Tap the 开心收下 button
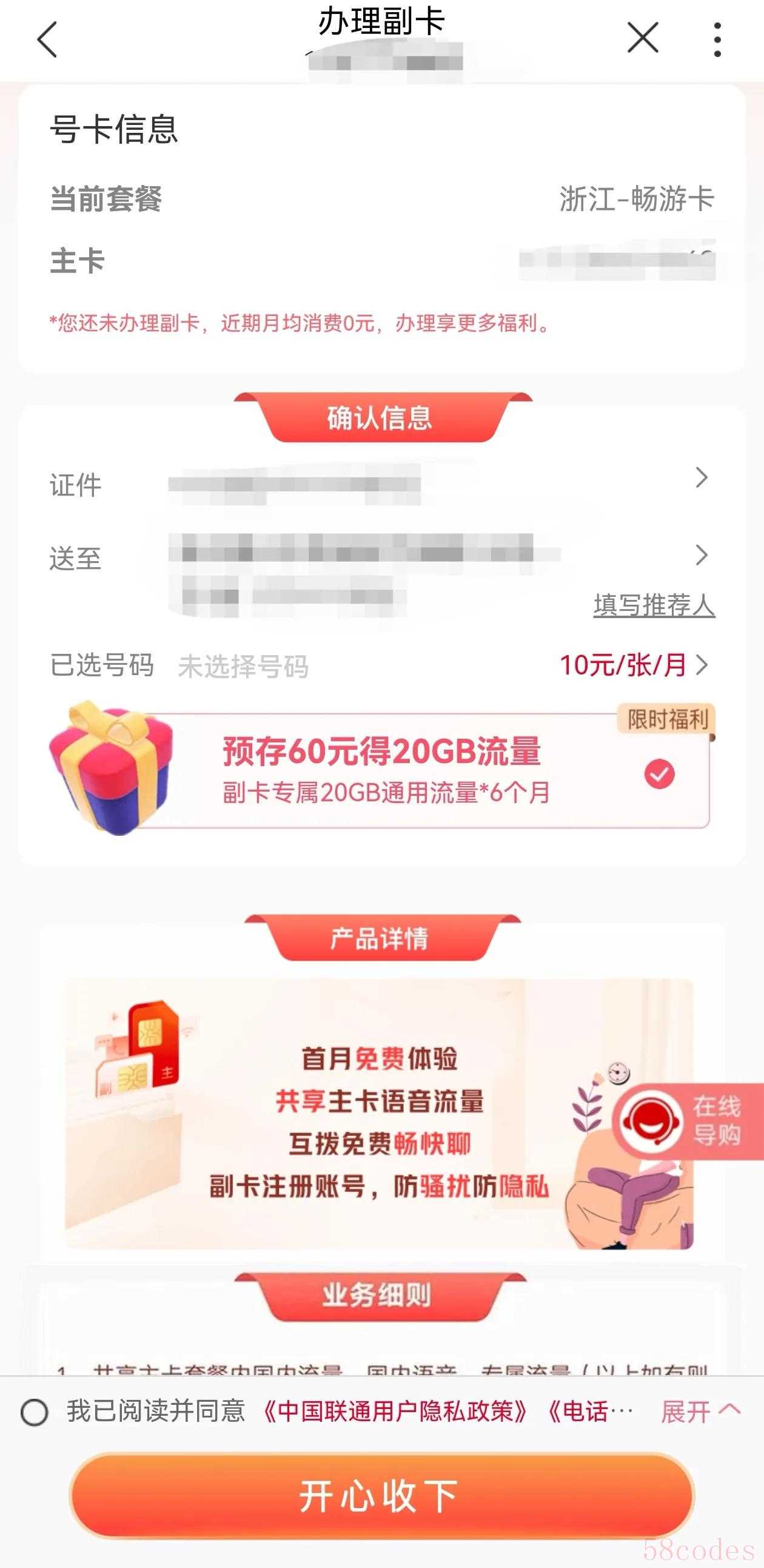This screenshot has width=764, height=1568. [x=381, y=1496]
